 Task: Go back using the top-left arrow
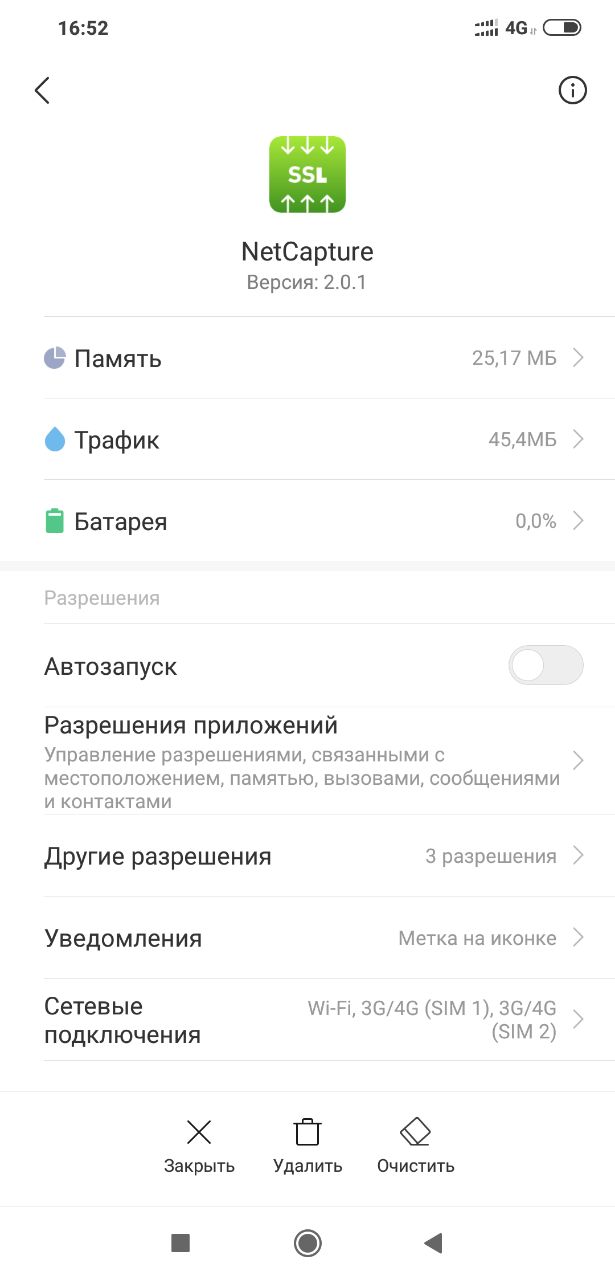point(41,91)
